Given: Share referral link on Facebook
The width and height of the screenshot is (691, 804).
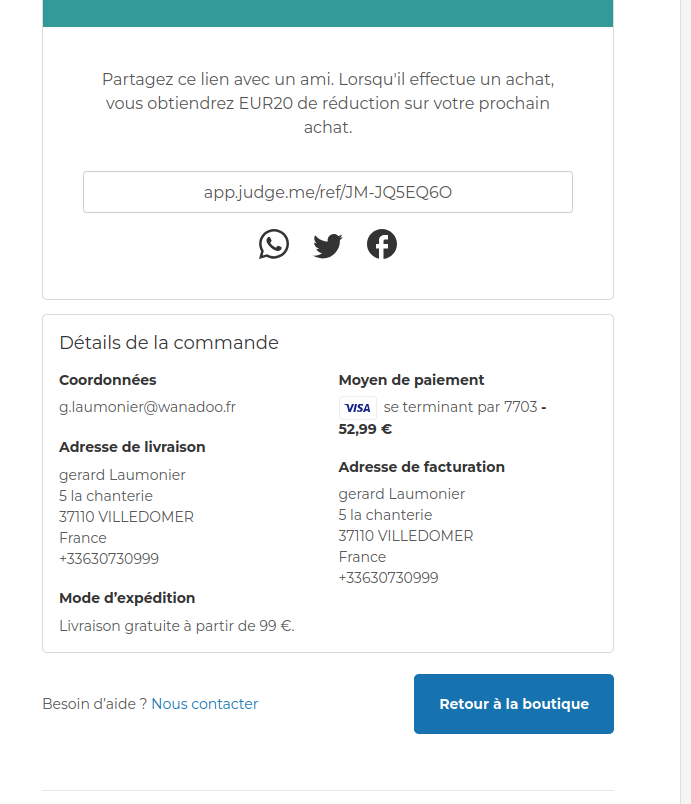Looking at the screenshot, I should click(382, 244).
